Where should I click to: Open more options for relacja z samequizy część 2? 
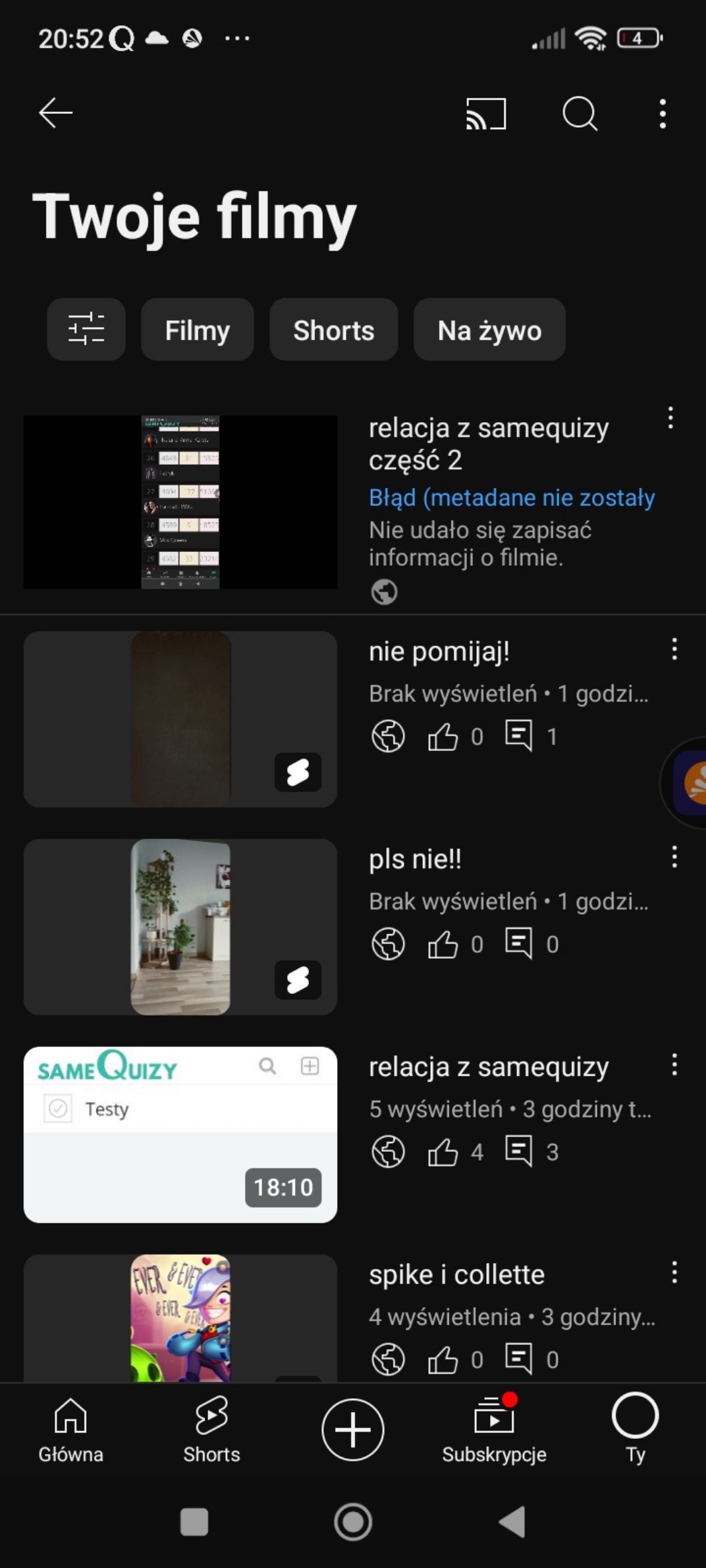(670, 418)
